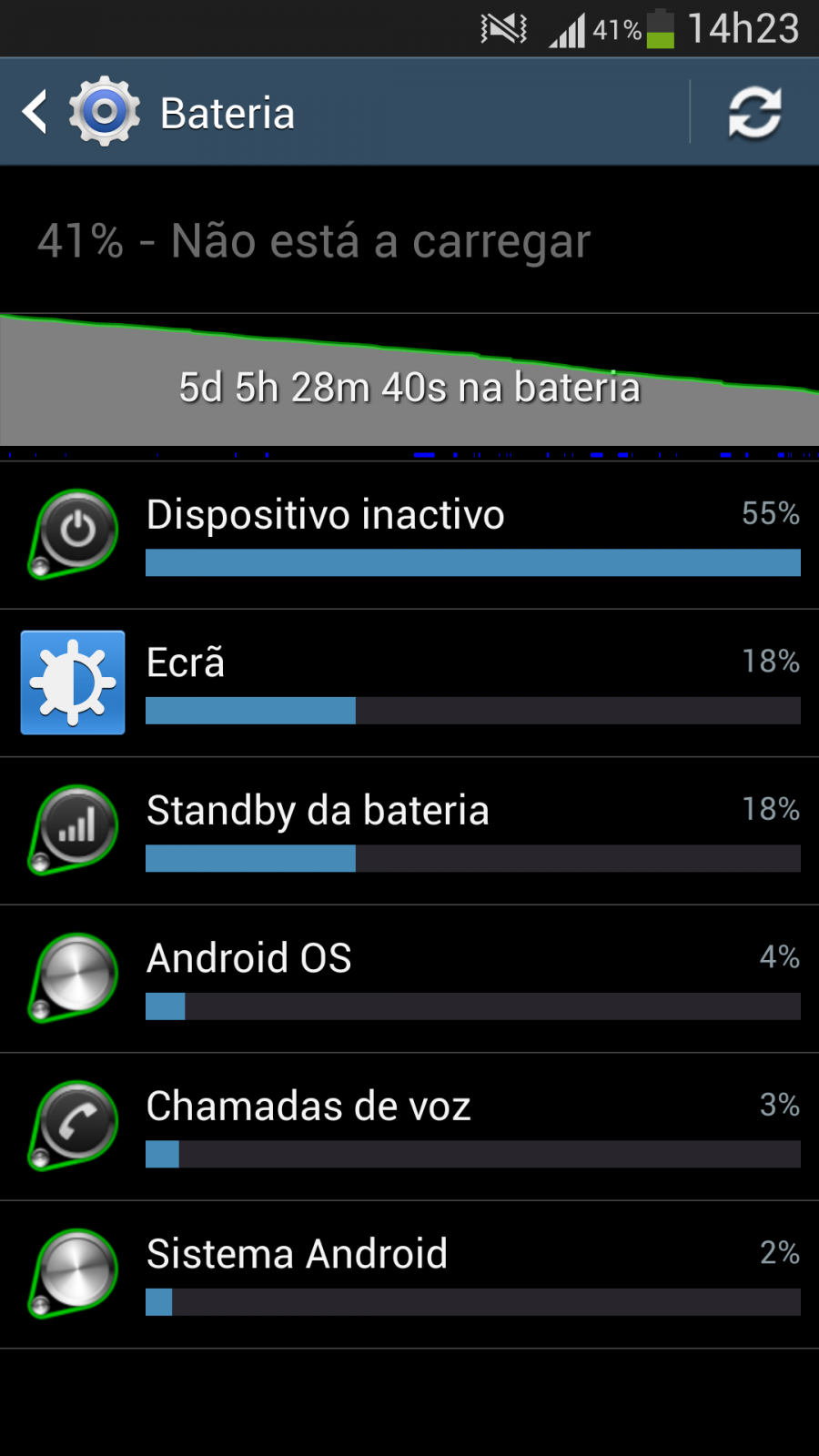Open Sistema Android usage details
Screen dimensions: 819x1456
point(409,1275)
